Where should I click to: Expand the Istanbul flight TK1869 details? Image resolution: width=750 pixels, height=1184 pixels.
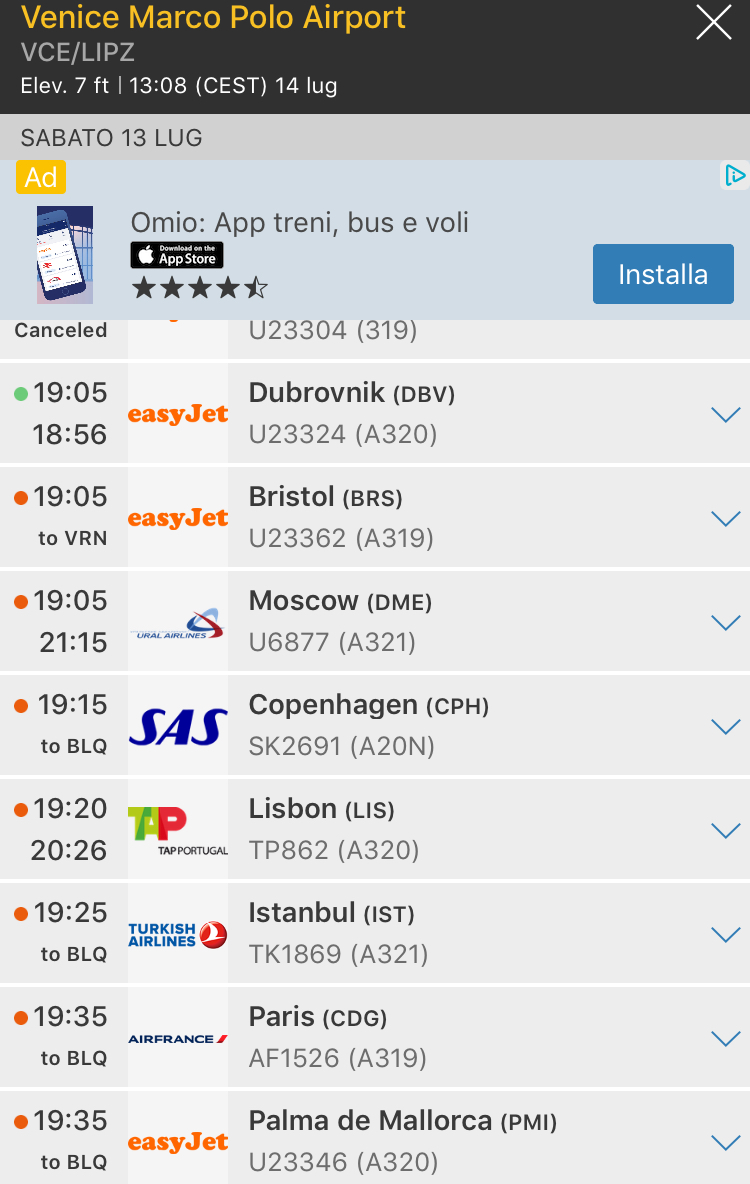[724, 934]
